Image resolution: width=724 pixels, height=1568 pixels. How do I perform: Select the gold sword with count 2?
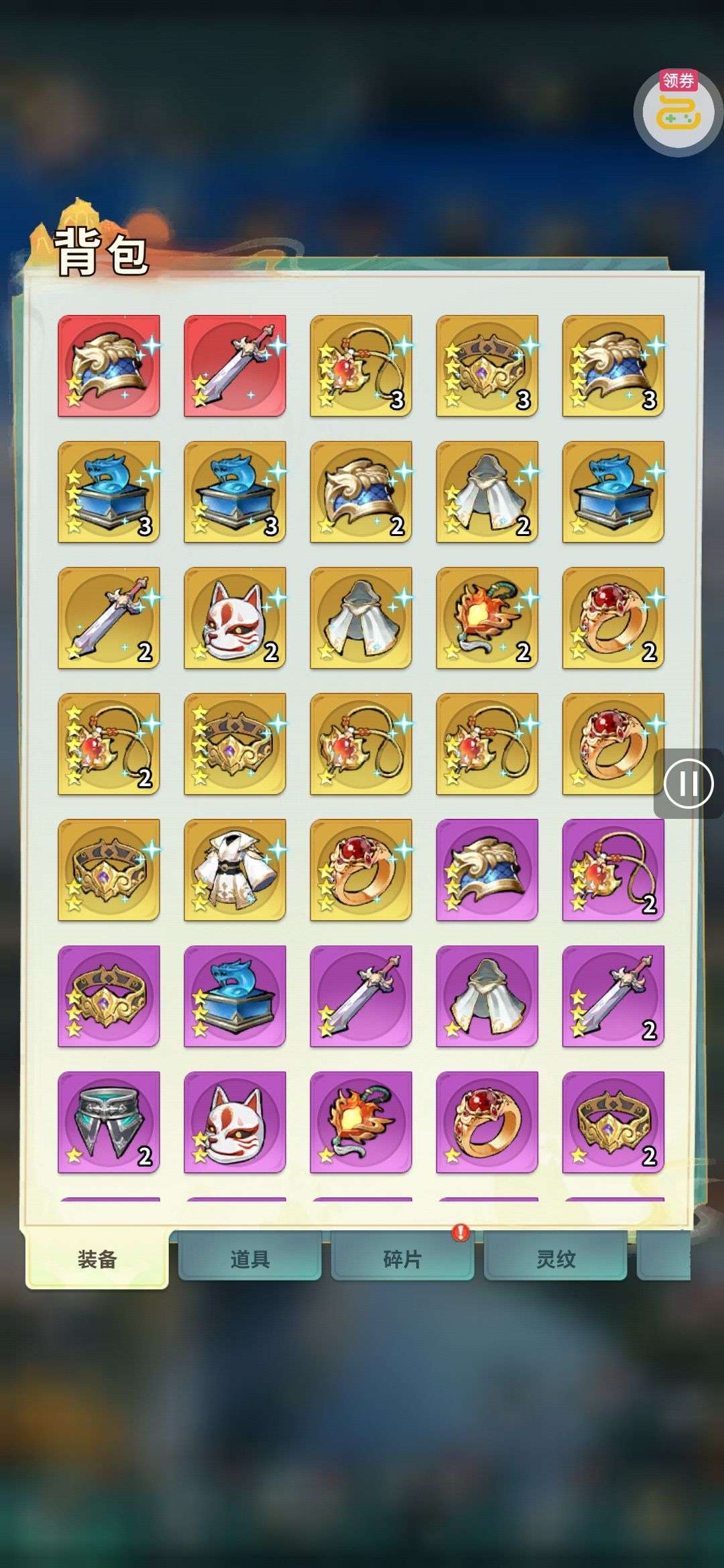point(109,618)
